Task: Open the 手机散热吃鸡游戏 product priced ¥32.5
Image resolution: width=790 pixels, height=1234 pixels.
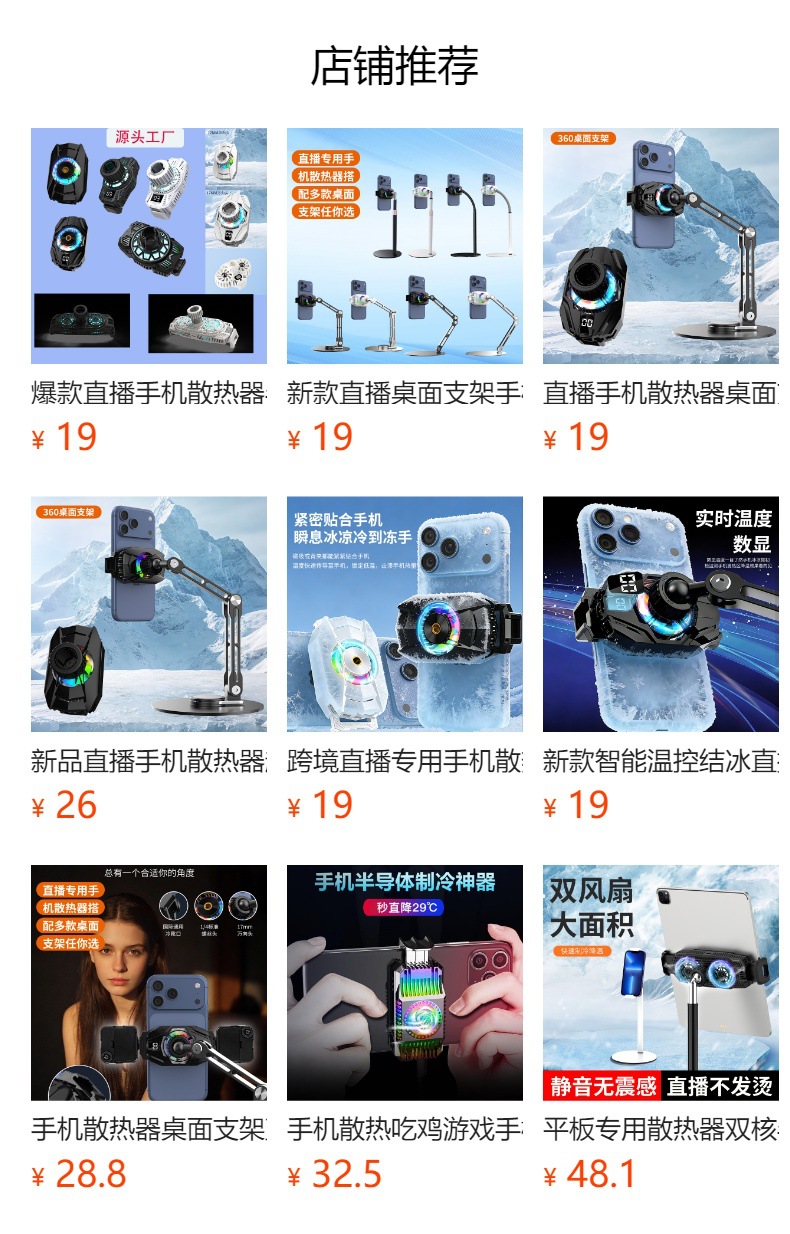Action: coord(405,1030)
